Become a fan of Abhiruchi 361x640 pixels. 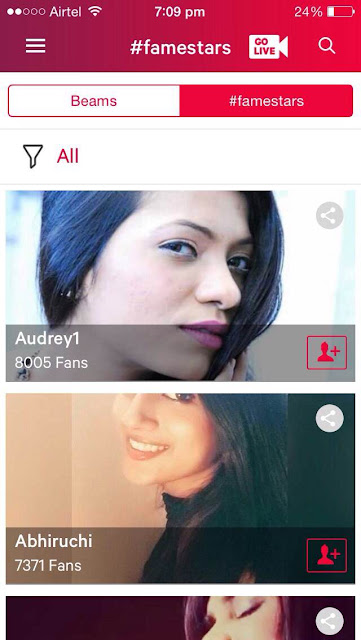pyautogui.click(x=327, y=556)
